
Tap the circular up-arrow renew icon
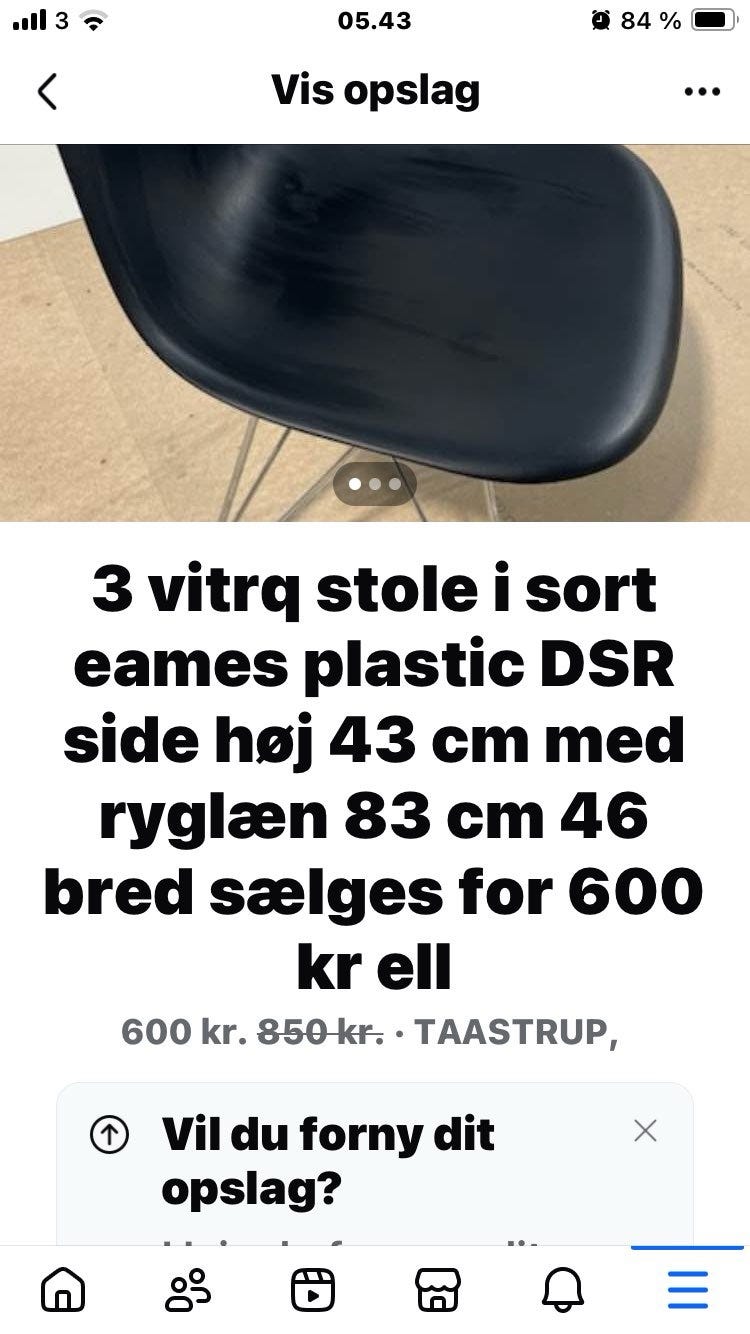coord(110,1134)
